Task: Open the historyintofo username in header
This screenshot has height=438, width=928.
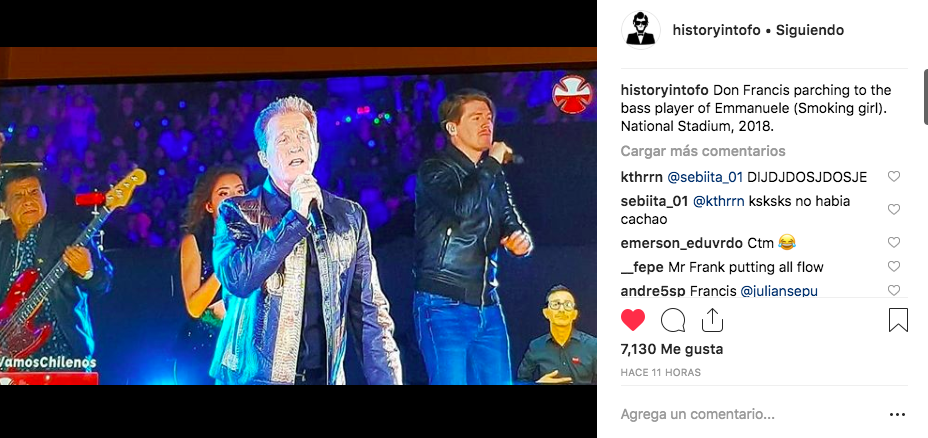Action: (x=718, y=30)
